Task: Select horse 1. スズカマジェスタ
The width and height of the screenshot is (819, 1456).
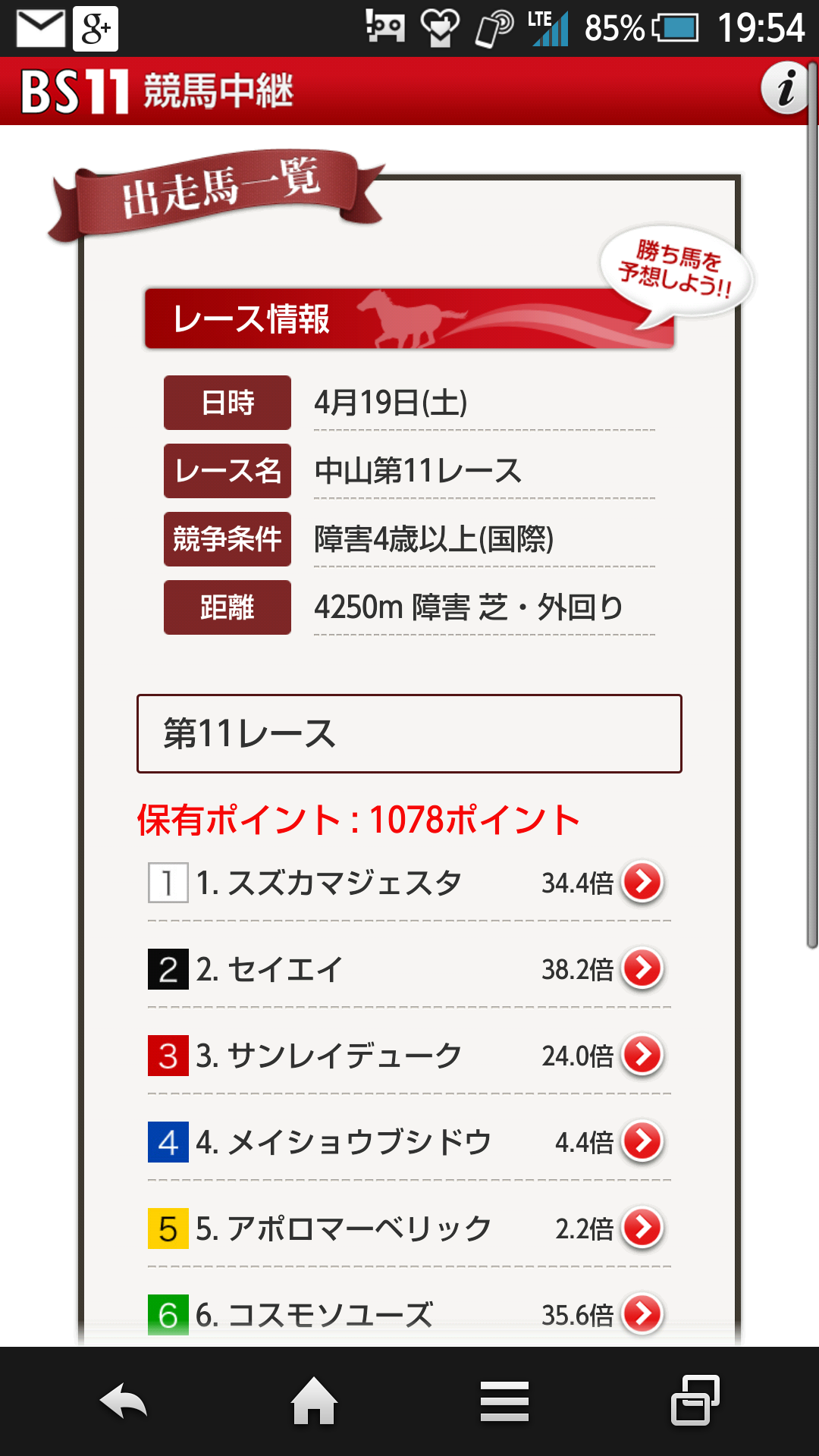Action: (x=642, y=882)
